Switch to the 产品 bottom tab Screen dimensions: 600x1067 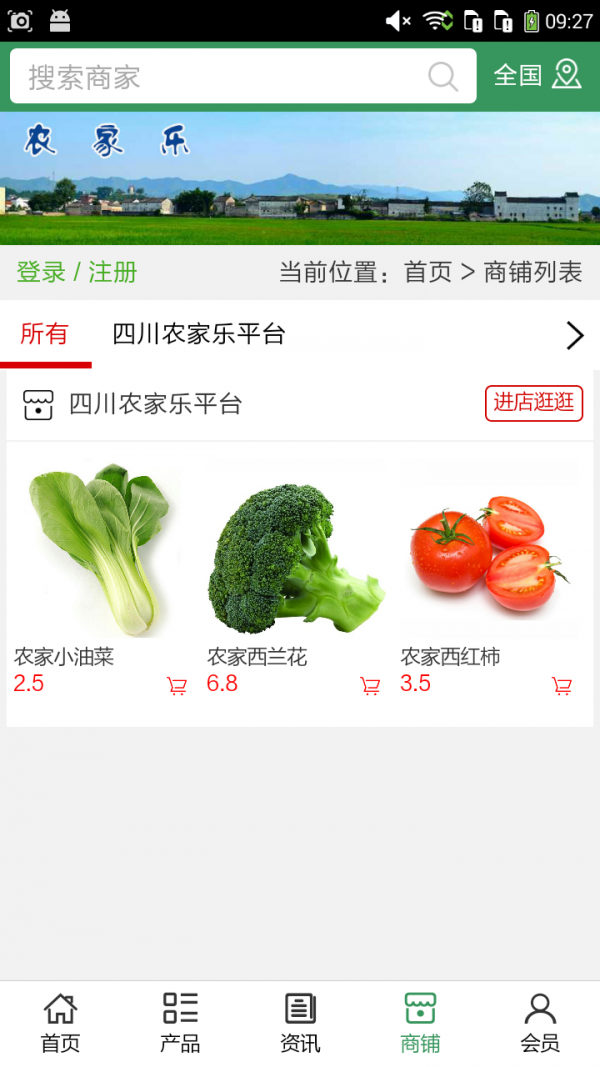(180, 1023)
